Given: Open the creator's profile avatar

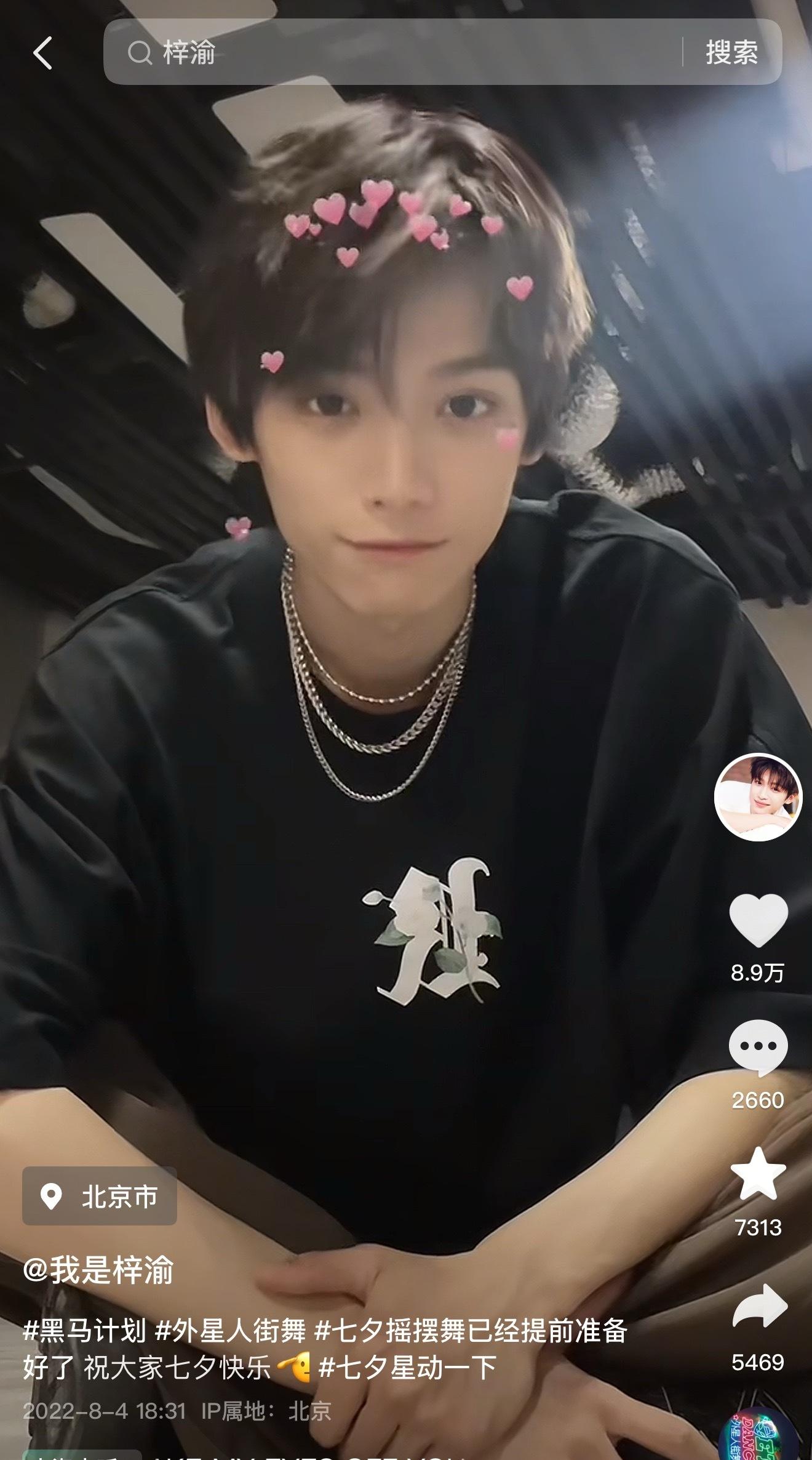Looking at the screenshot, I should (x=758, y=796).
